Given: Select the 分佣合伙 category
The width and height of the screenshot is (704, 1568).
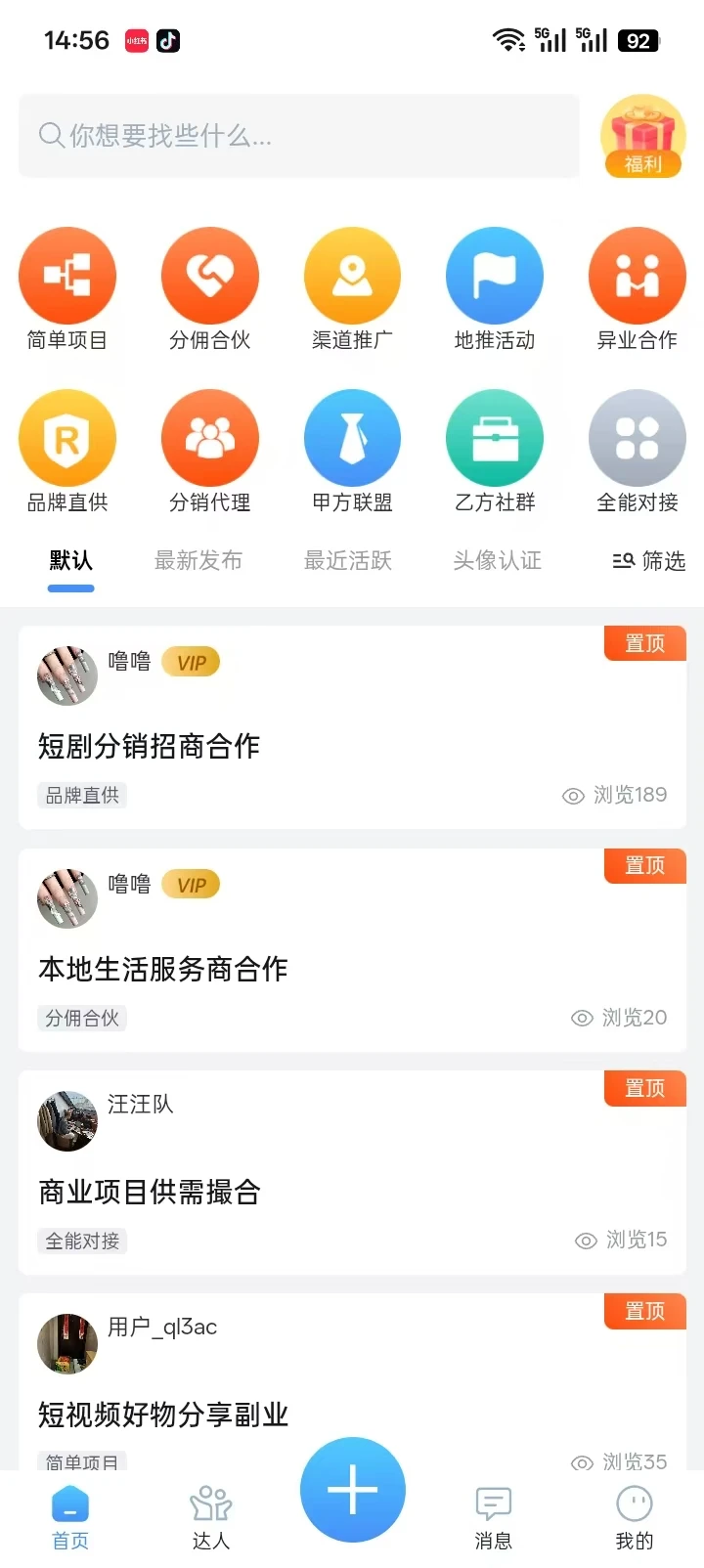Looking at the screenshot, I should coord(210,289).
